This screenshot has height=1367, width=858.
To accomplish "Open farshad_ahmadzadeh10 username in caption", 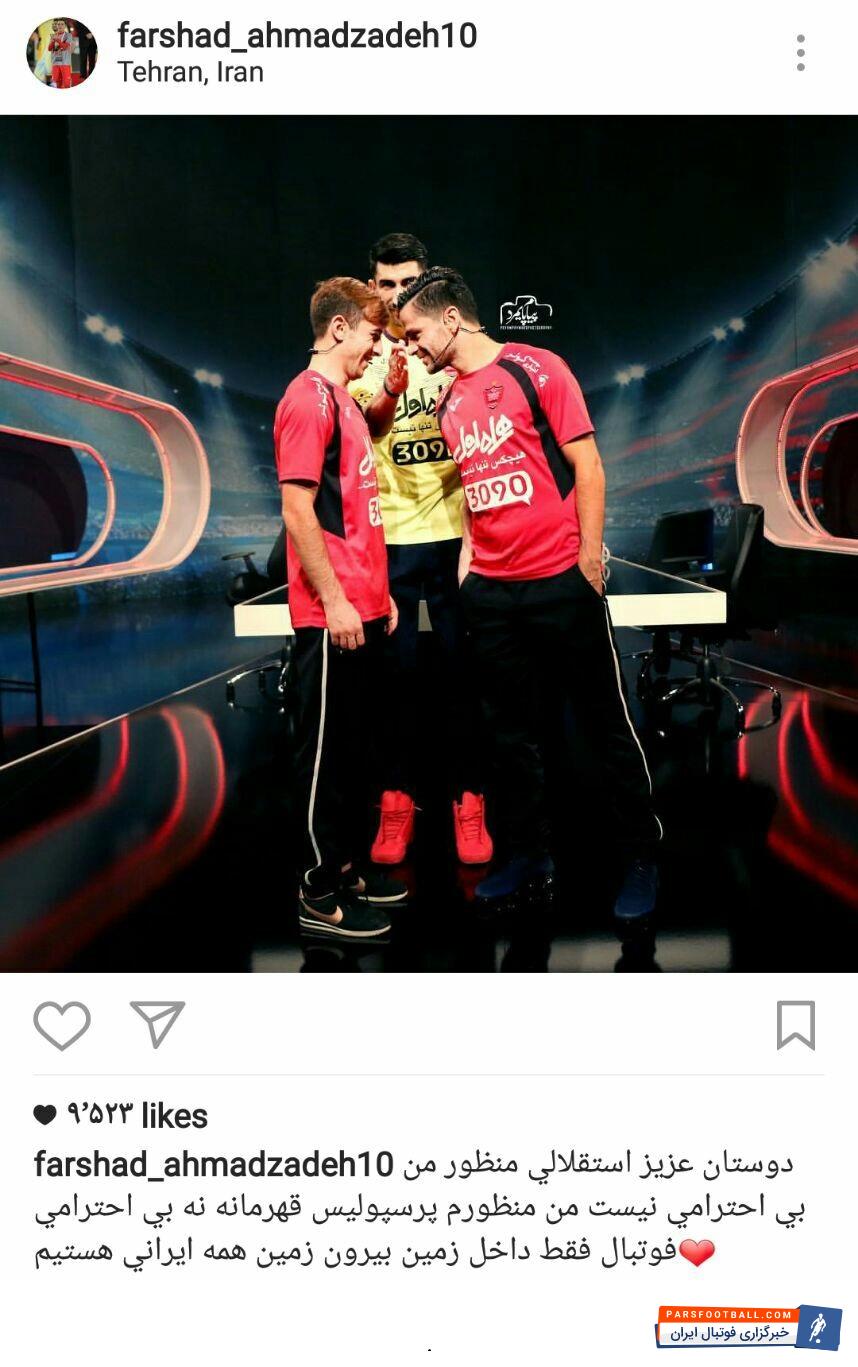I will [x=214, y=1164].
